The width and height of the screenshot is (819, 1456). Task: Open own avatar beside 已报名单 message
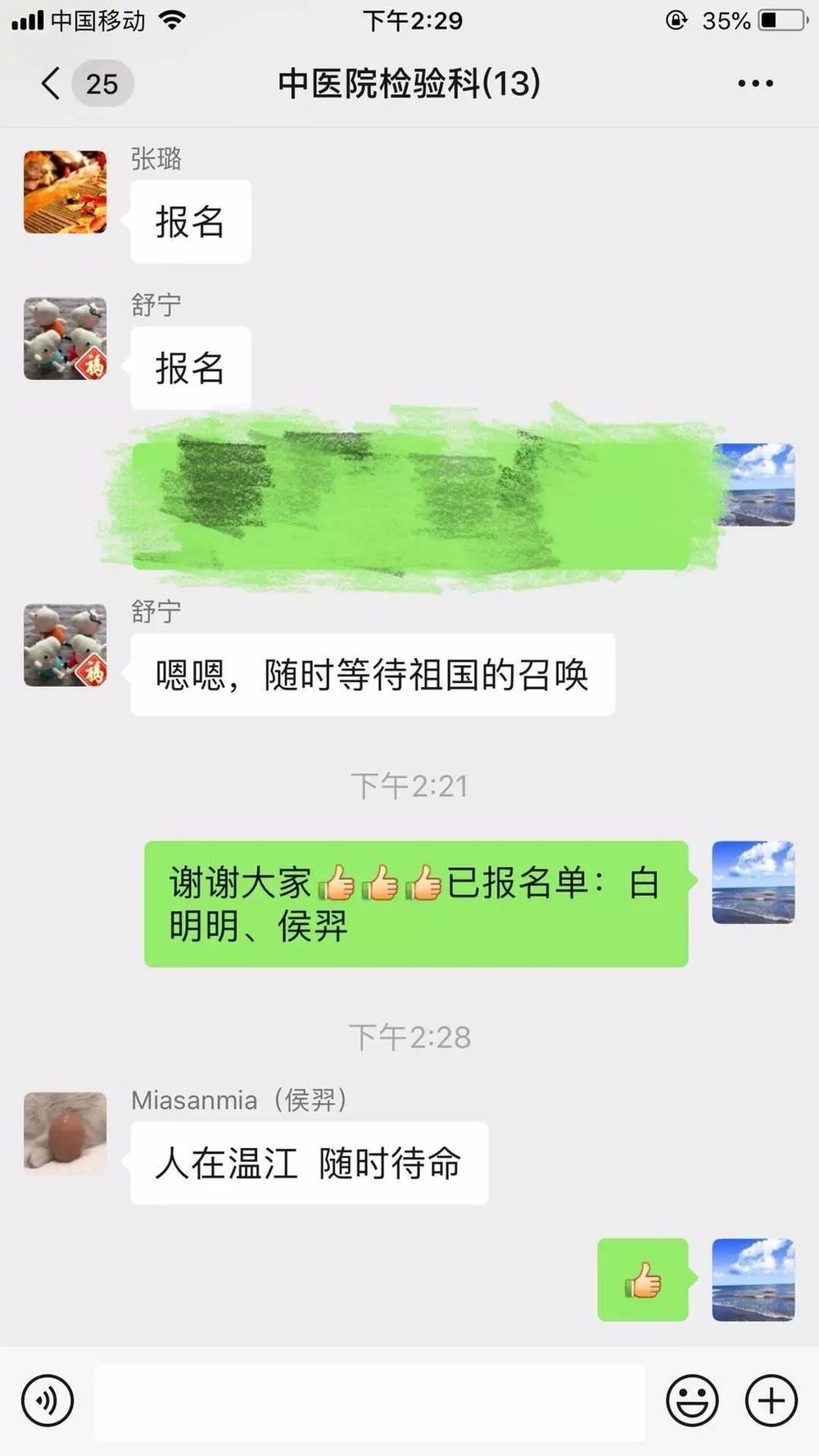click(x=753, y=883)
